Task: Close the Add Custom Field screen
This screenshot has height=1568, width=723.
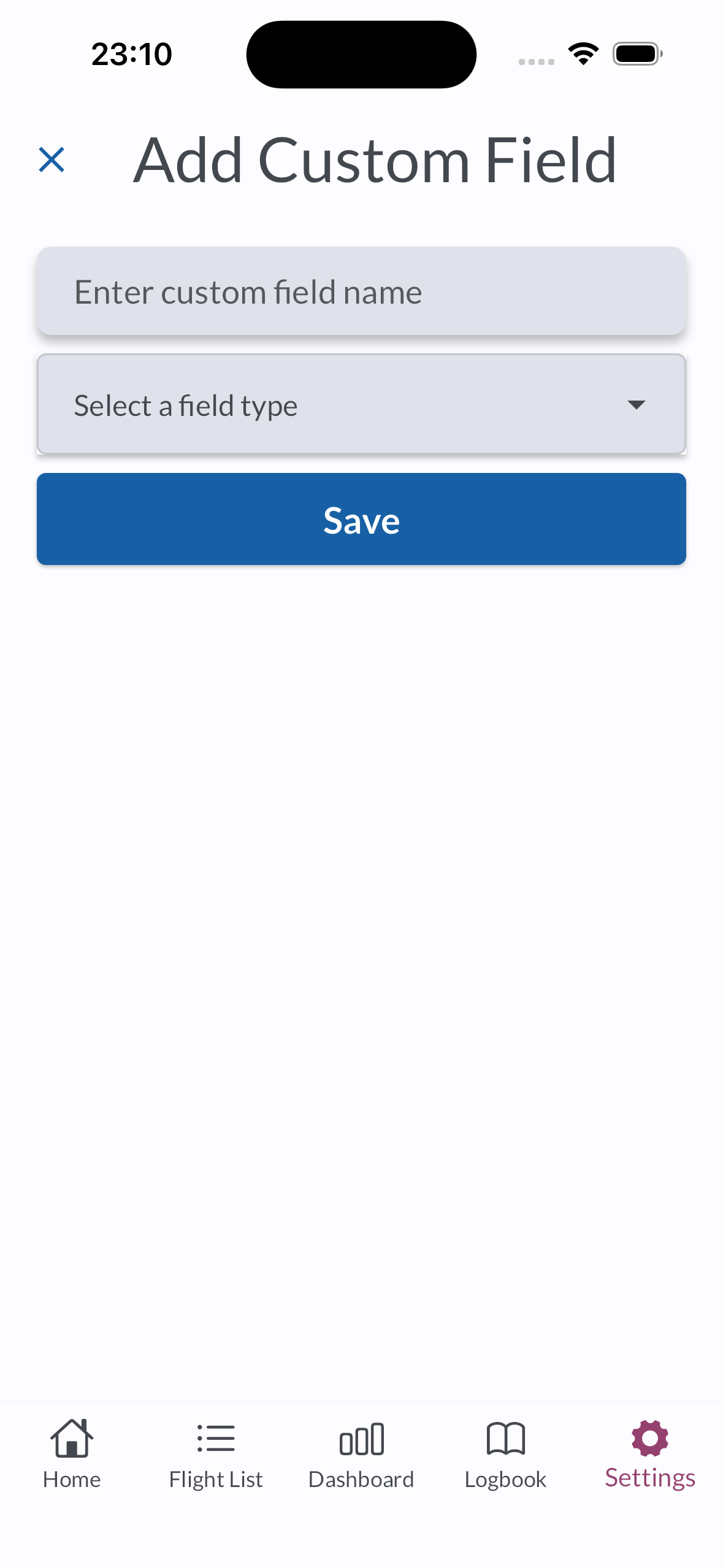Action: click(x=52, y=160)
